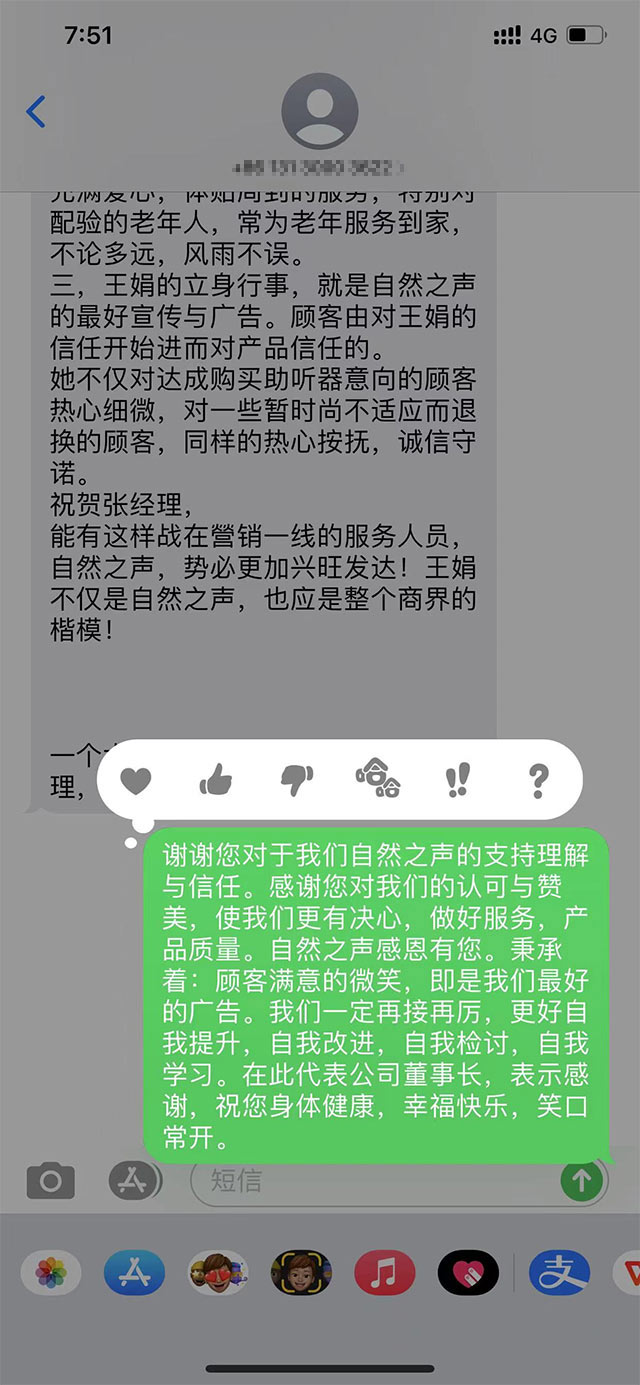Open the Memoji stickers app

[218, 1273]
